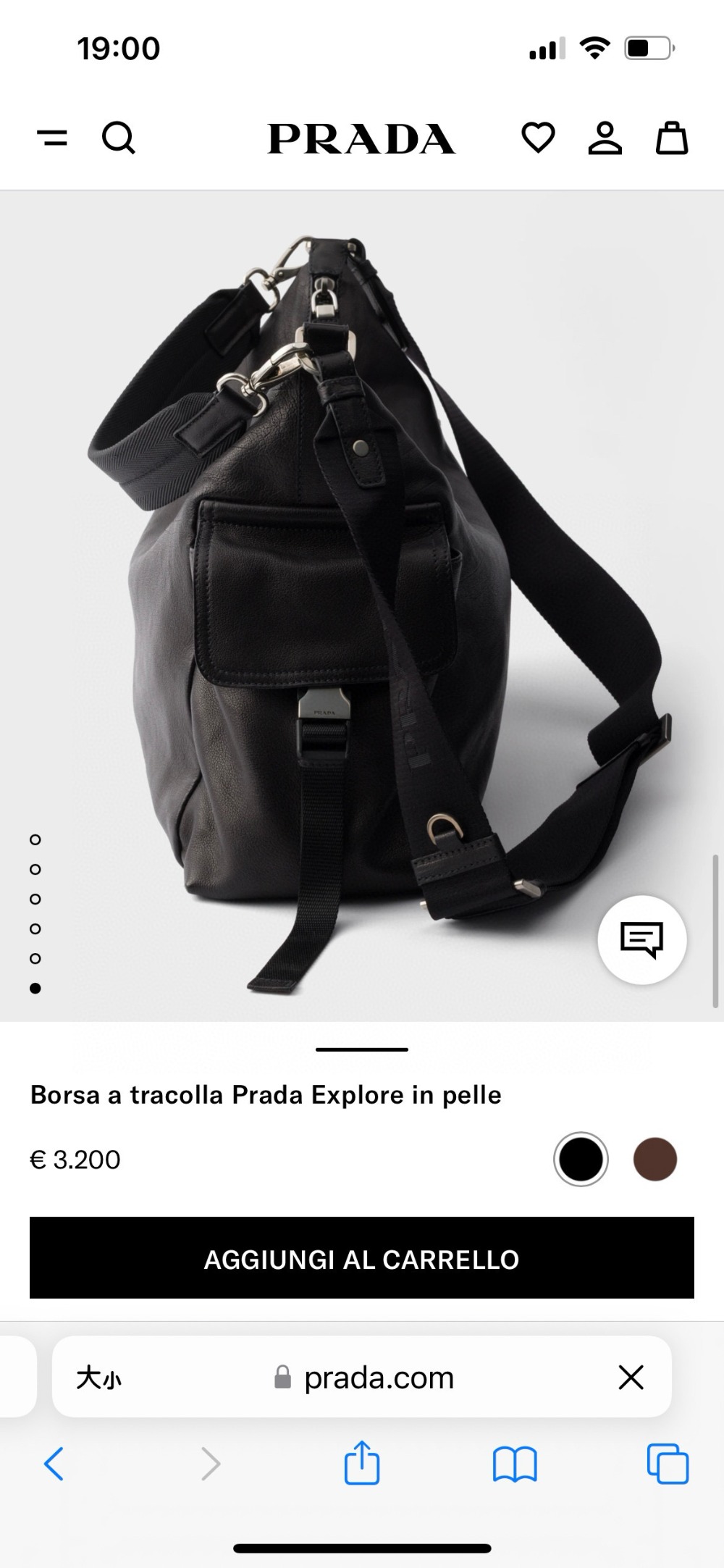Tap Aggiungi al carrello

[x=362, y=1258]
